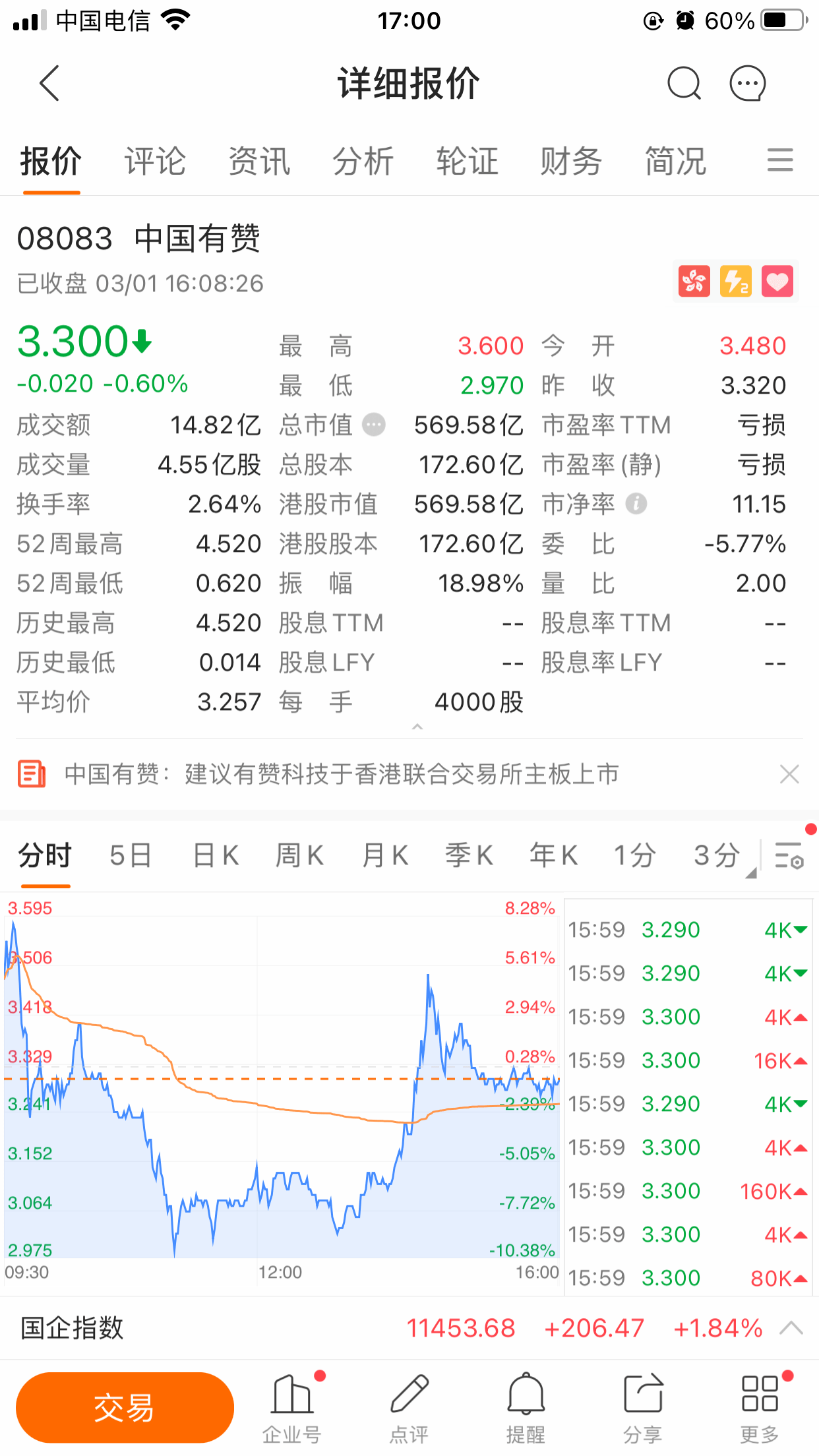Go back using the top-left arrow
Image resolution: width=819 pixels, height=1456 pixels.
click(49, 83)
